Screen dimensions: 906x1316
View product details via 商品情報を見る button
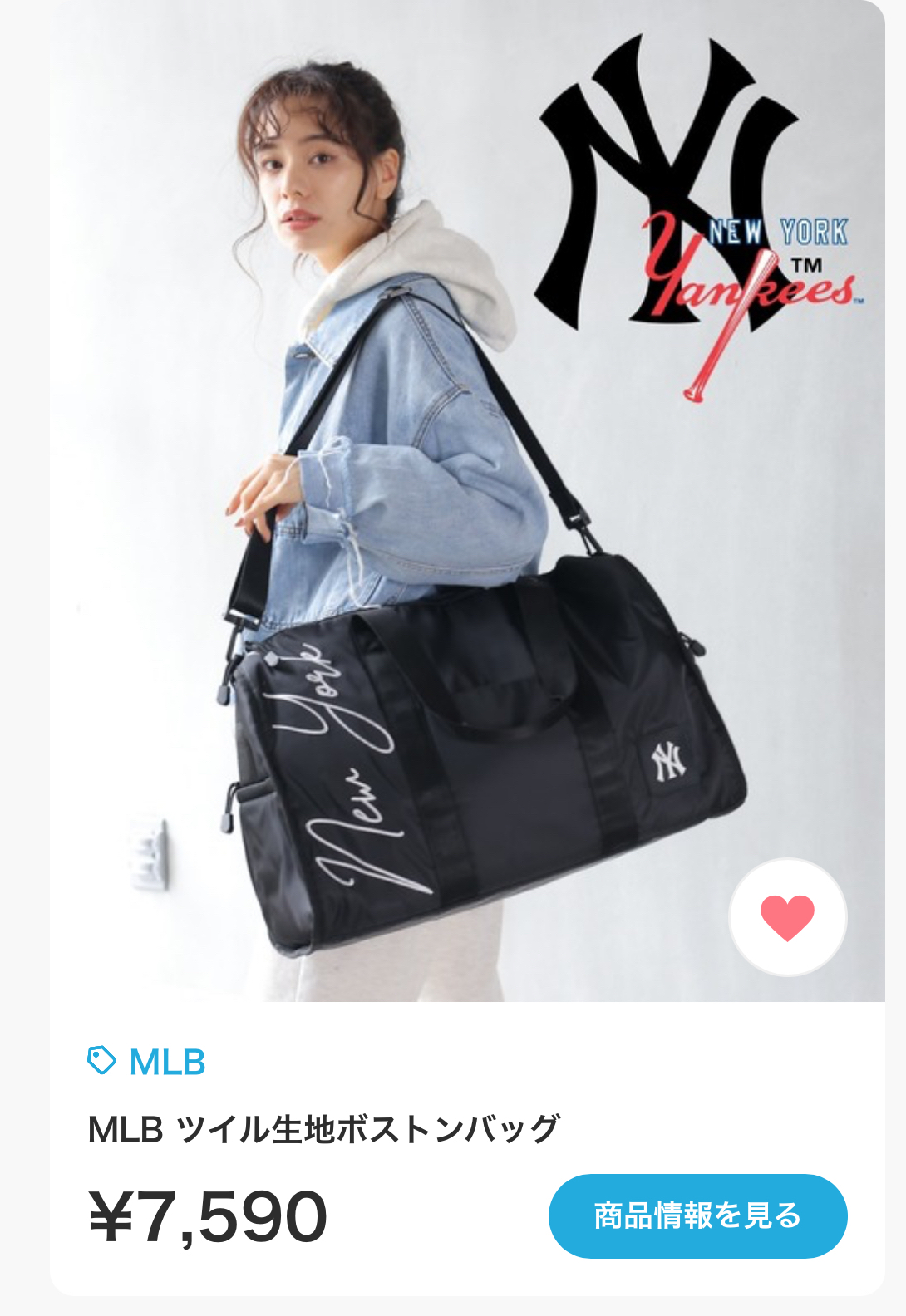(x=697, y=1215)
